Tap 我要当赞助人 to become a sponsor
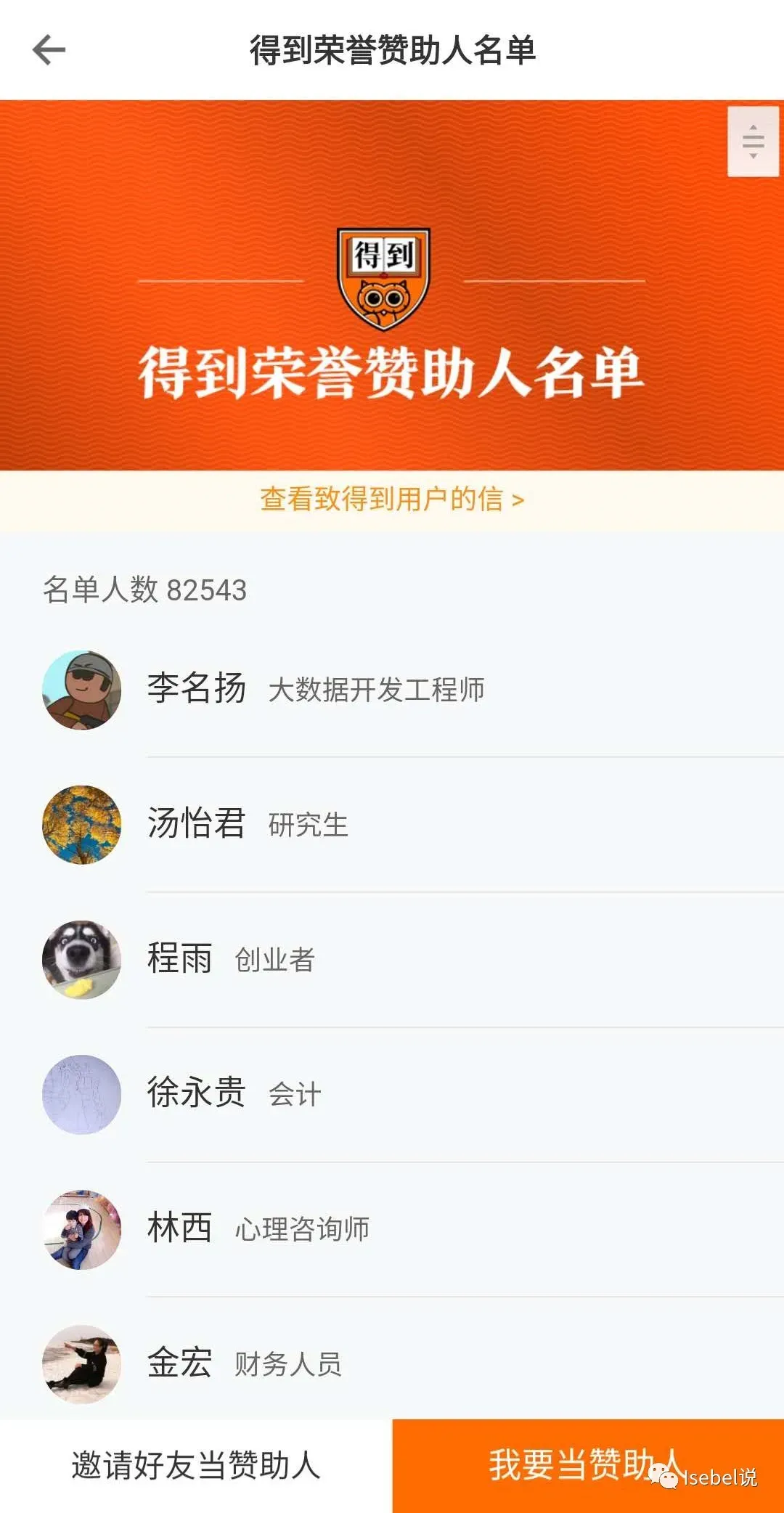Viewport: 784px width, 1513px height. point(588,1466)
